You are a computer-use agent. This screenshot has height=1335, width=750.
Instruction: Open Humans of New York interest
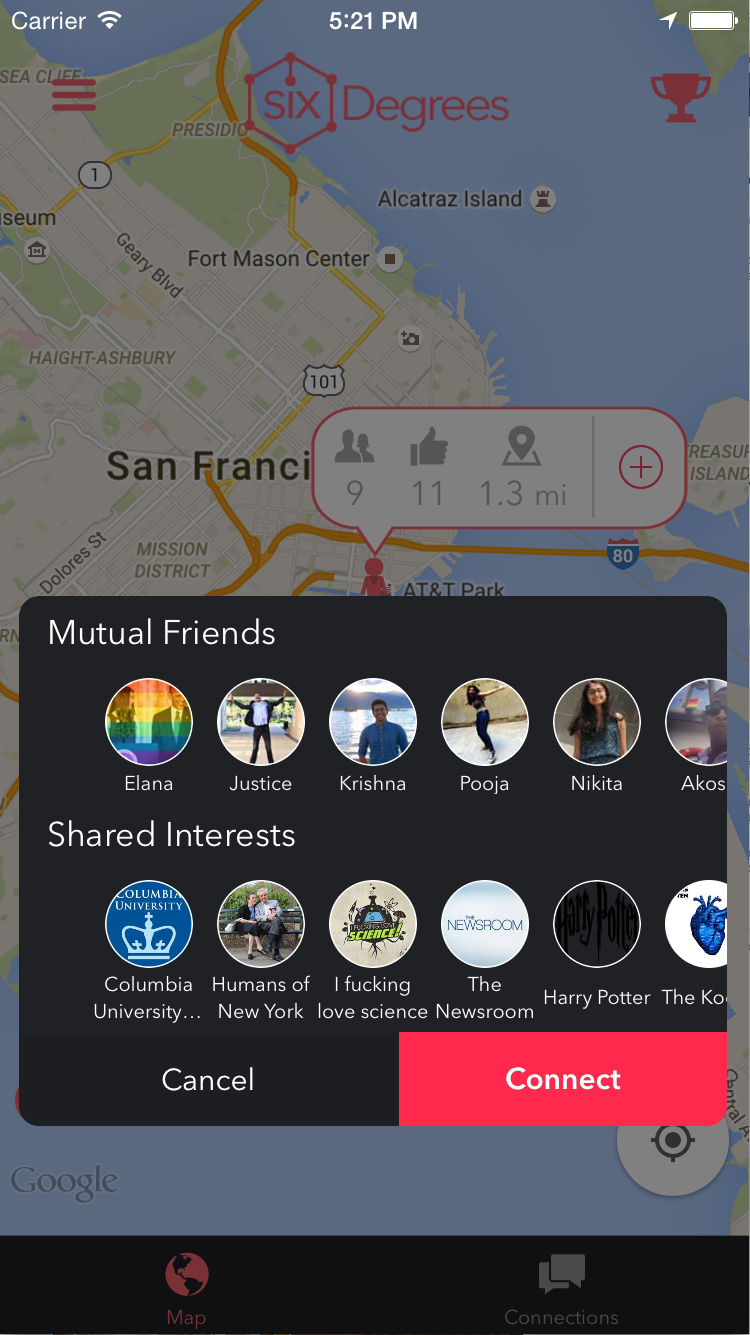tap(261, 924)
